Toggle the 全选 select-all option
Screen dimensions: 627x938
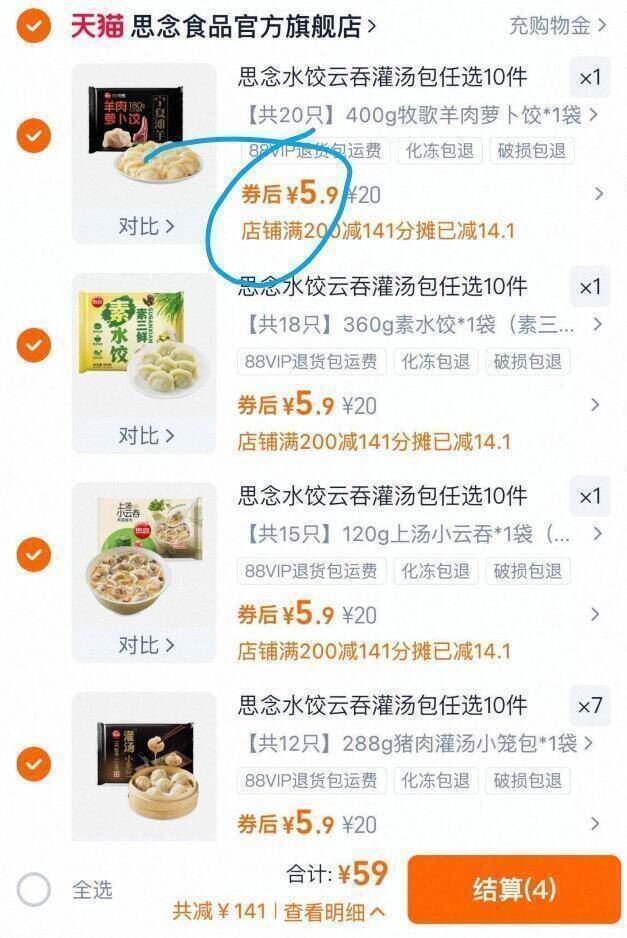[x=34, y=889]
